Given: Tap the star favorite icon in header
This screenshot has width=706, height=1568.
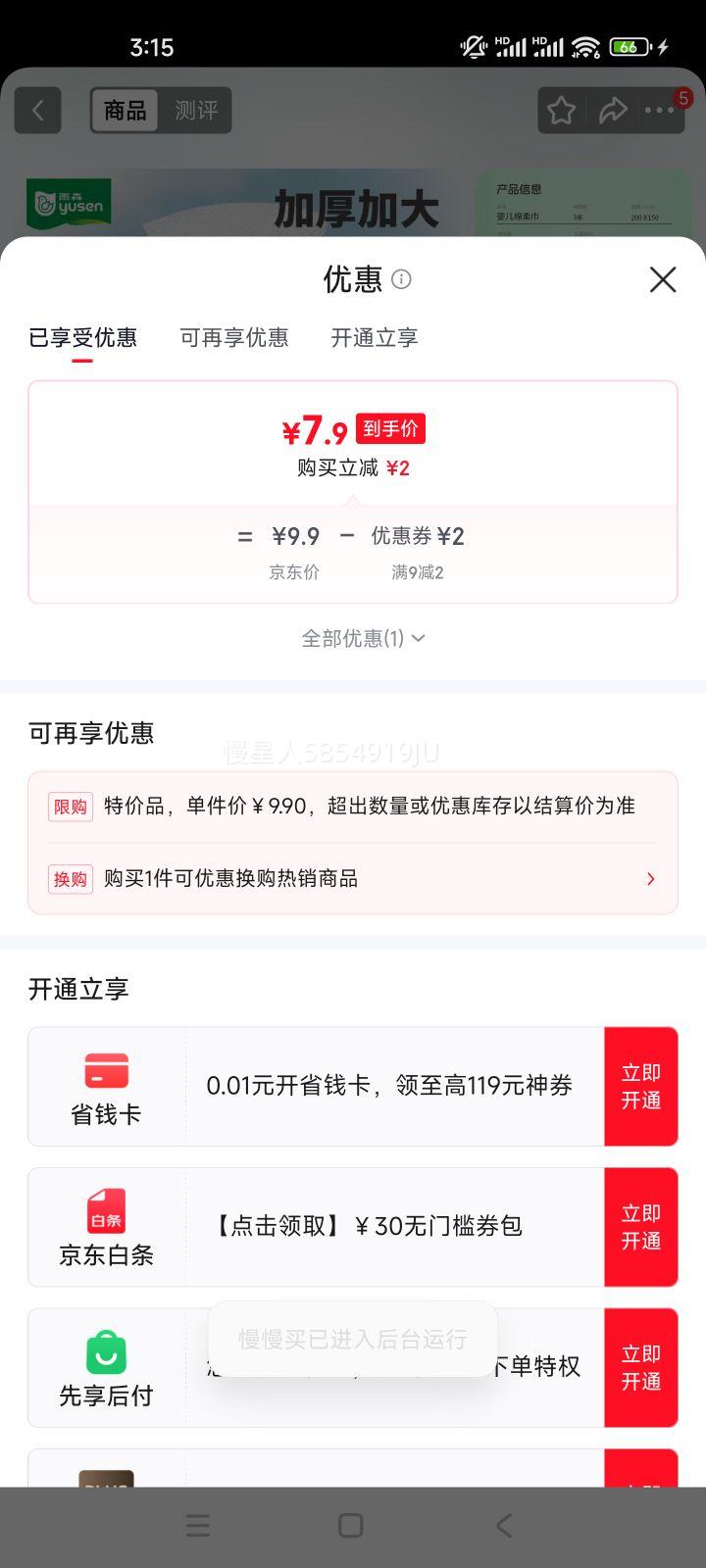Looking at the screenshot, I should [560, 110].
